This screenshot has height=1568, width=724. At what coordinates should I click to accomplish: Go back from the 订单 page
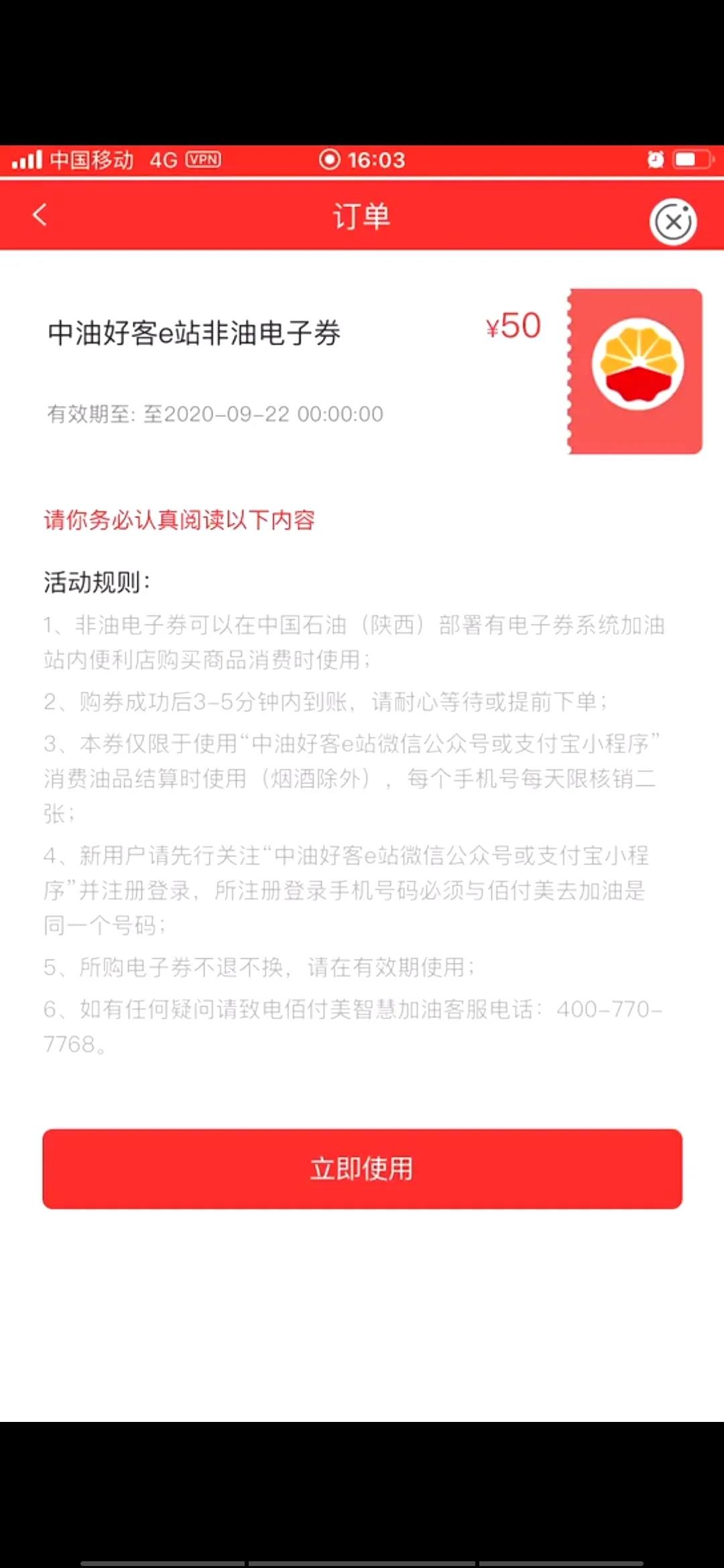click(40, 216)
